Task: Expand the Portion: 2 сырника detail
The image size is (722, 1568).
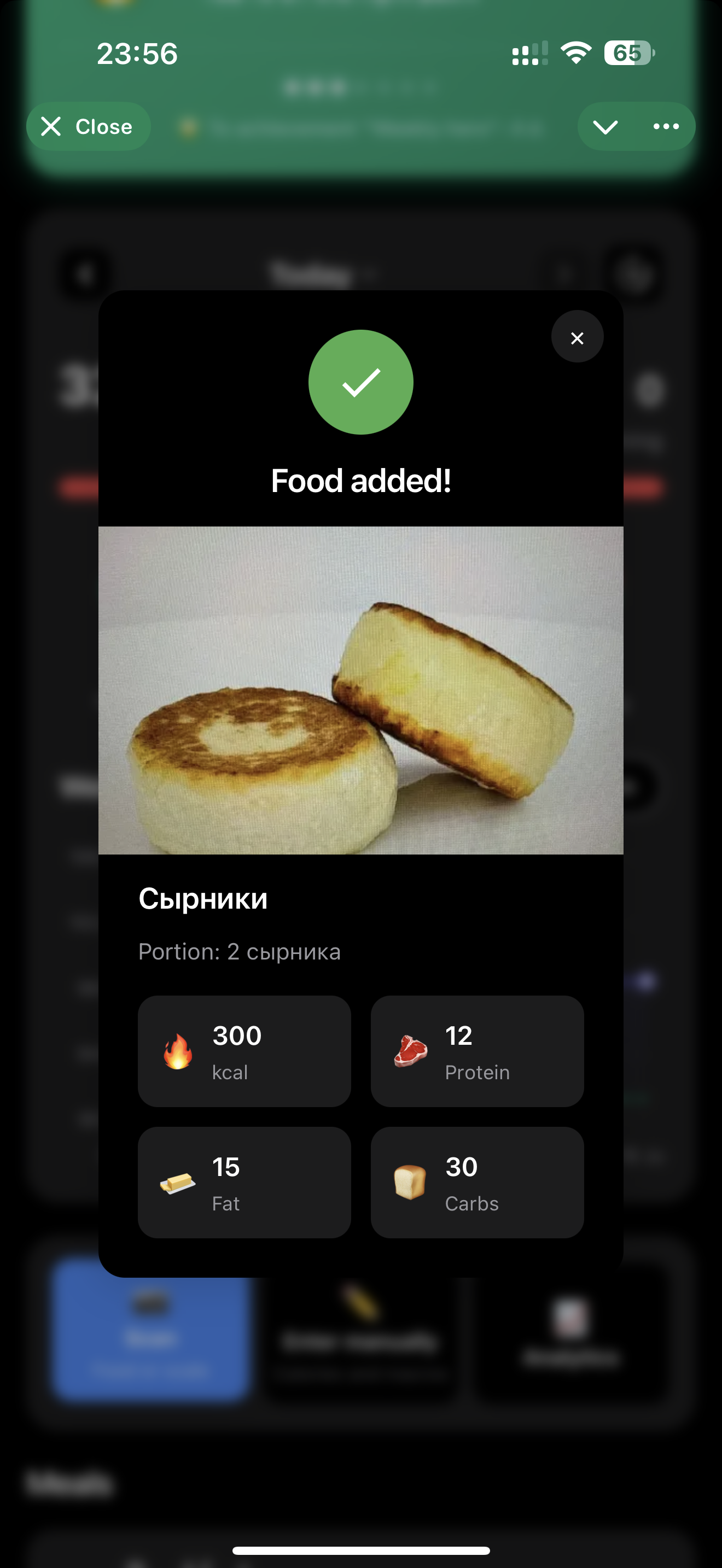Action: click(x=239, y=951)
